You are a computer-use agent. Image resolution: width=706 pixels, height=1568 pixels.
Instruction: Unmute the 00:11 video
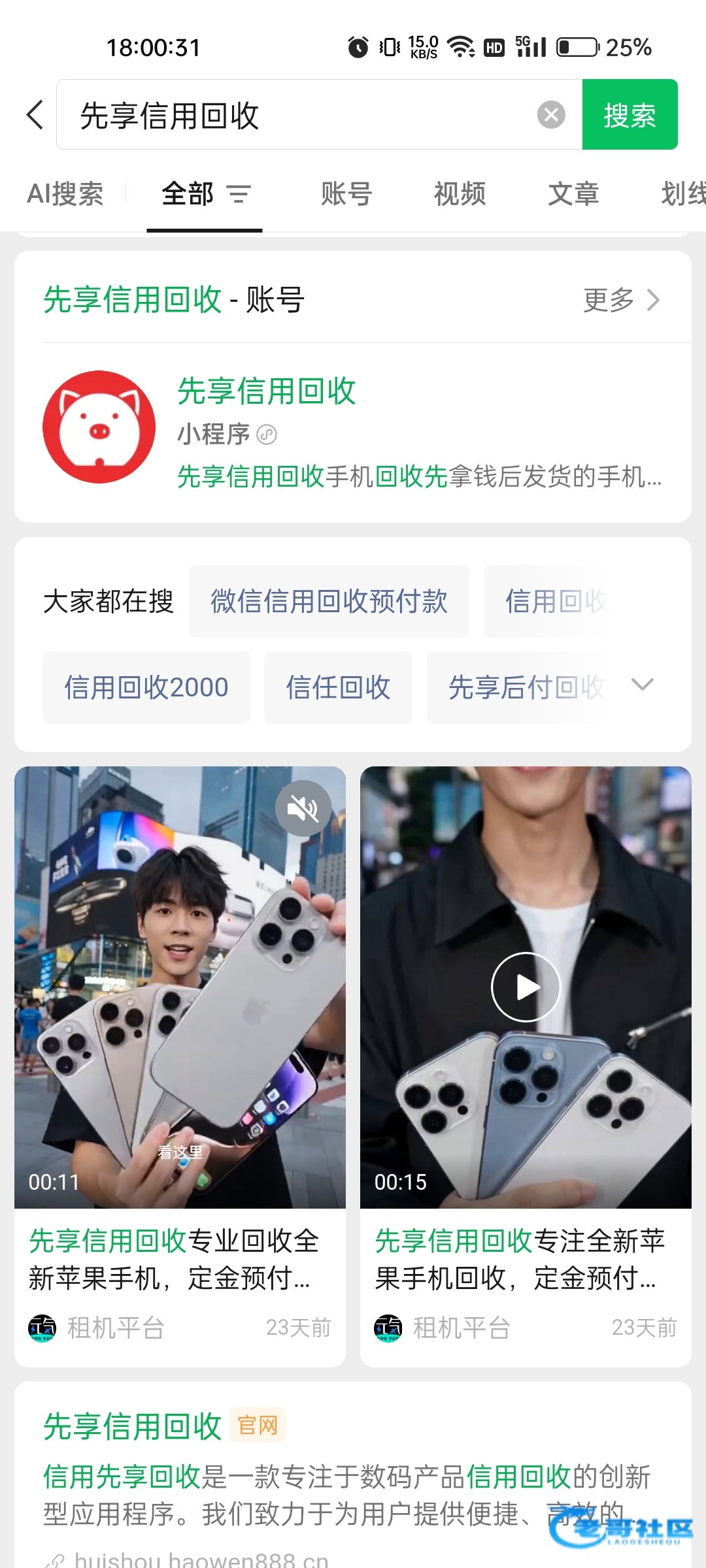coord(303,809)
